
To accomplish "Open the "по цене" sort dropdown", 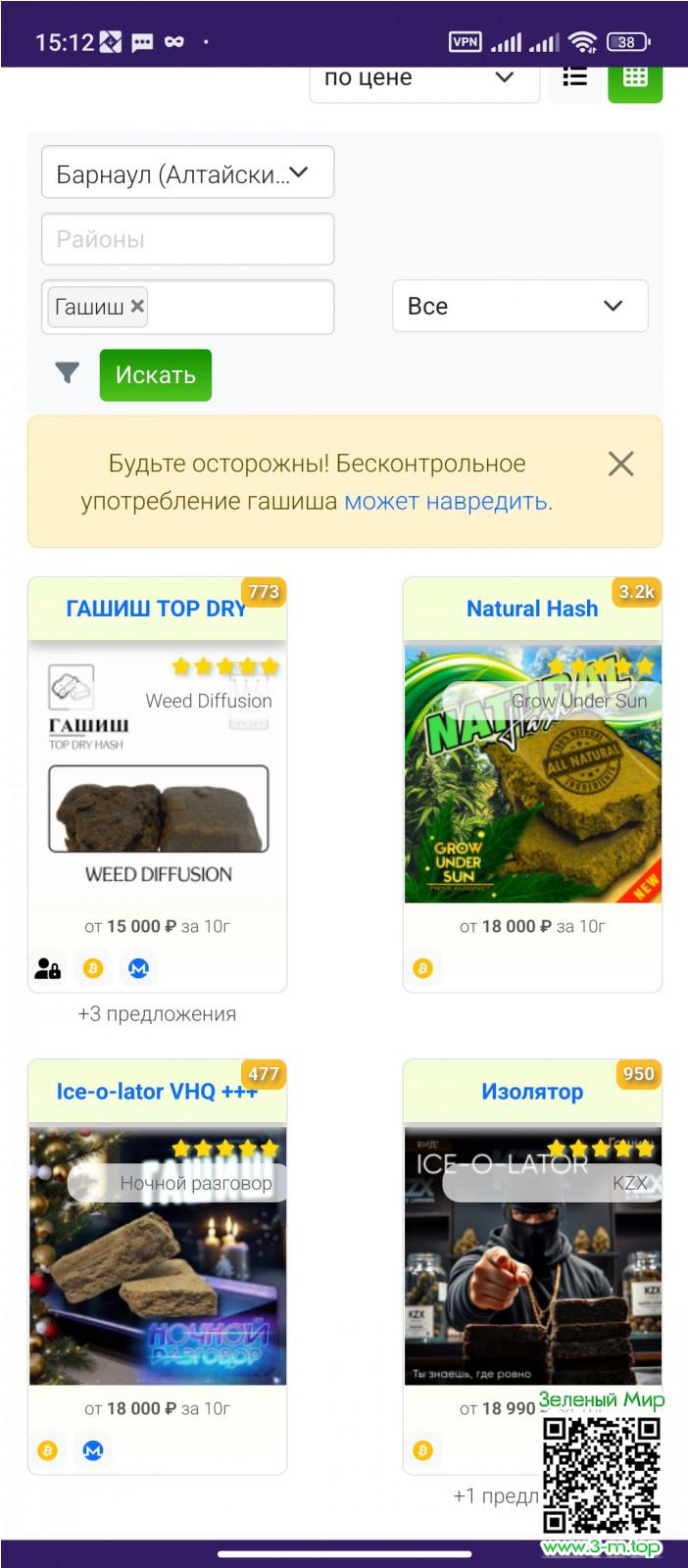I will point(423,80).
